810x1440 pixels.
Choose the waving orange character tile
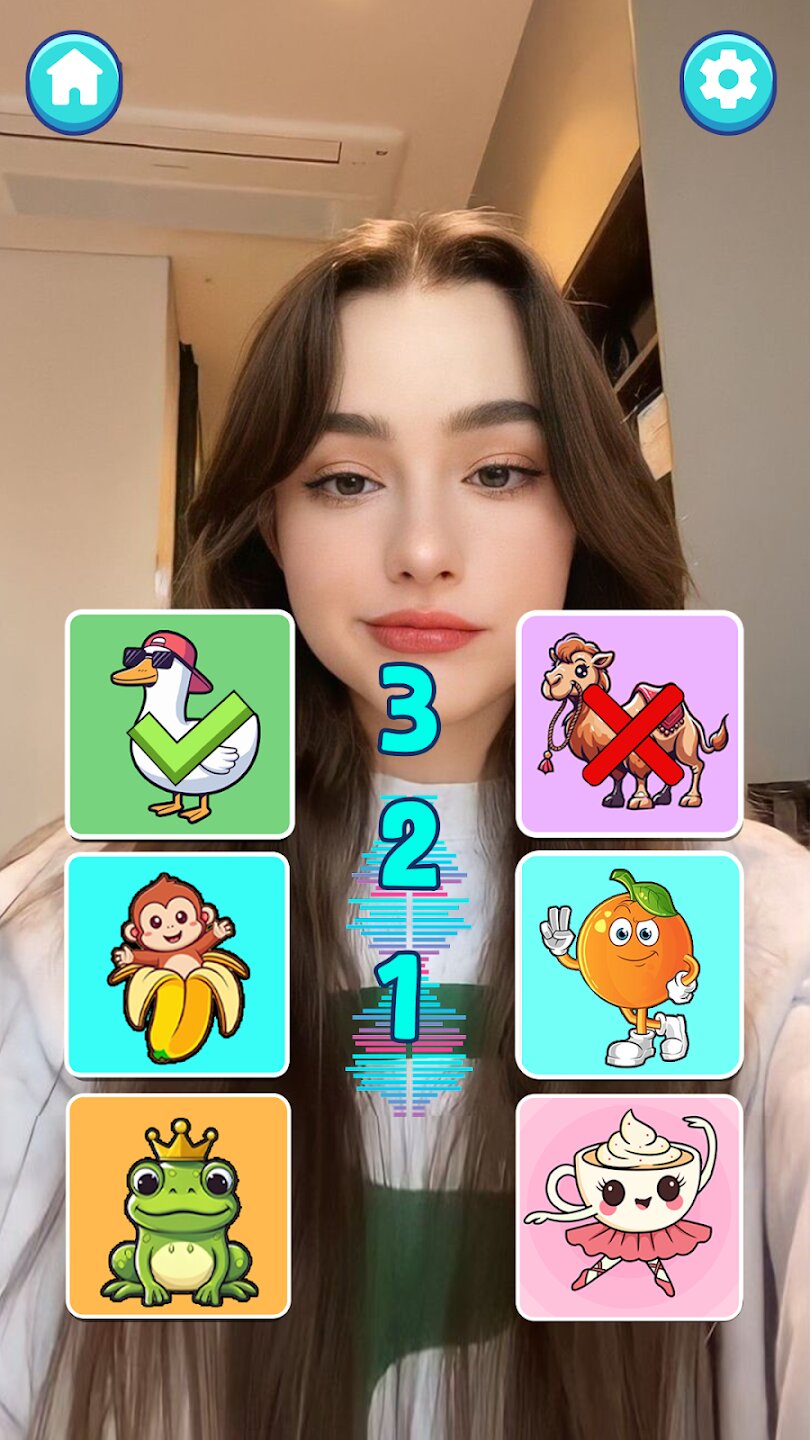point(629,965)
